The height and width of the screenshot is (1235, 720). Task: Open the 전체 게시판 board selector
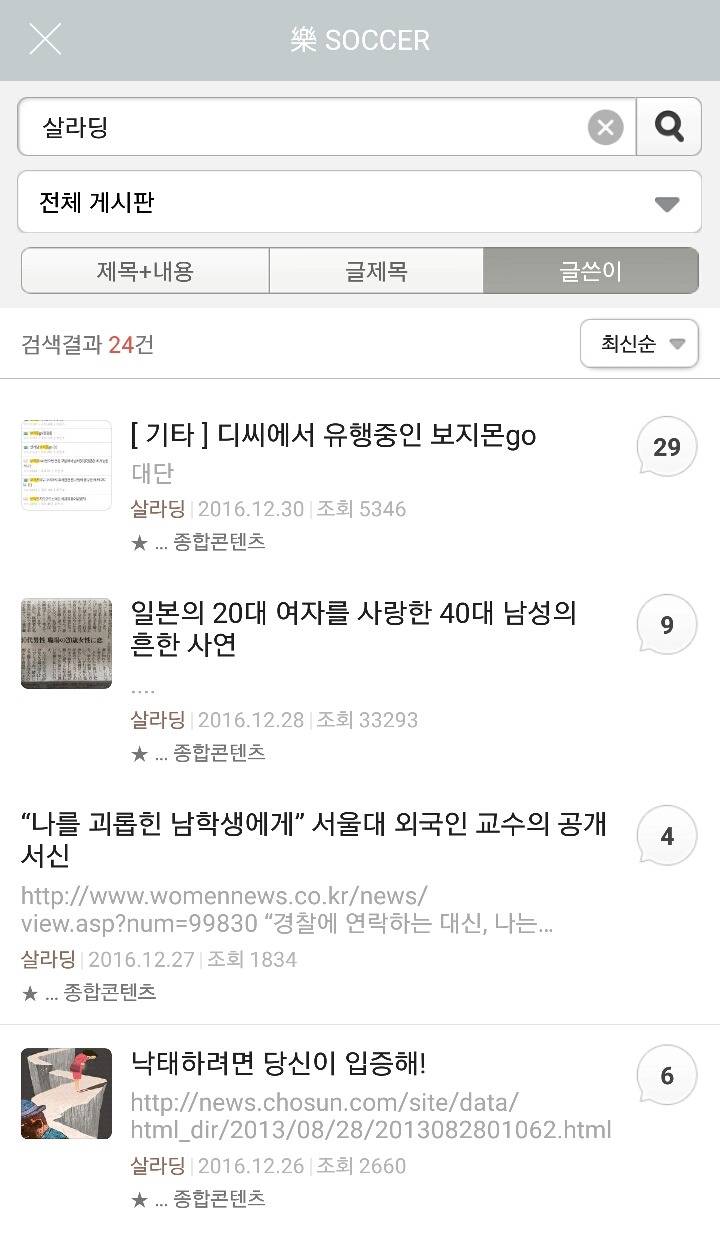(360, 201)
